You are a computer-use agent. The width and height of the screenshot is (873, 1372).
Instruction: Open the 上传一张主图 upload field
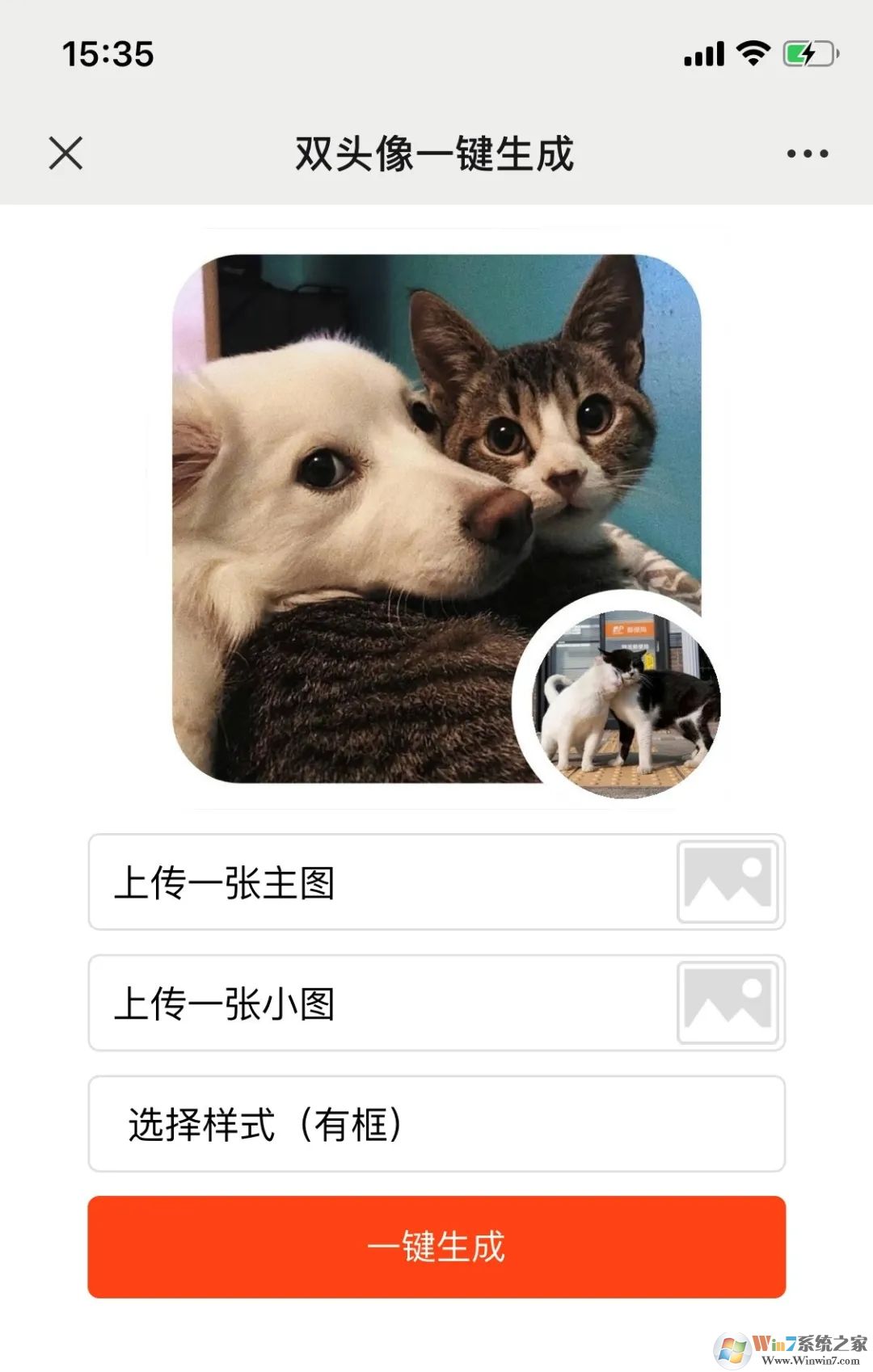point(323,881)
